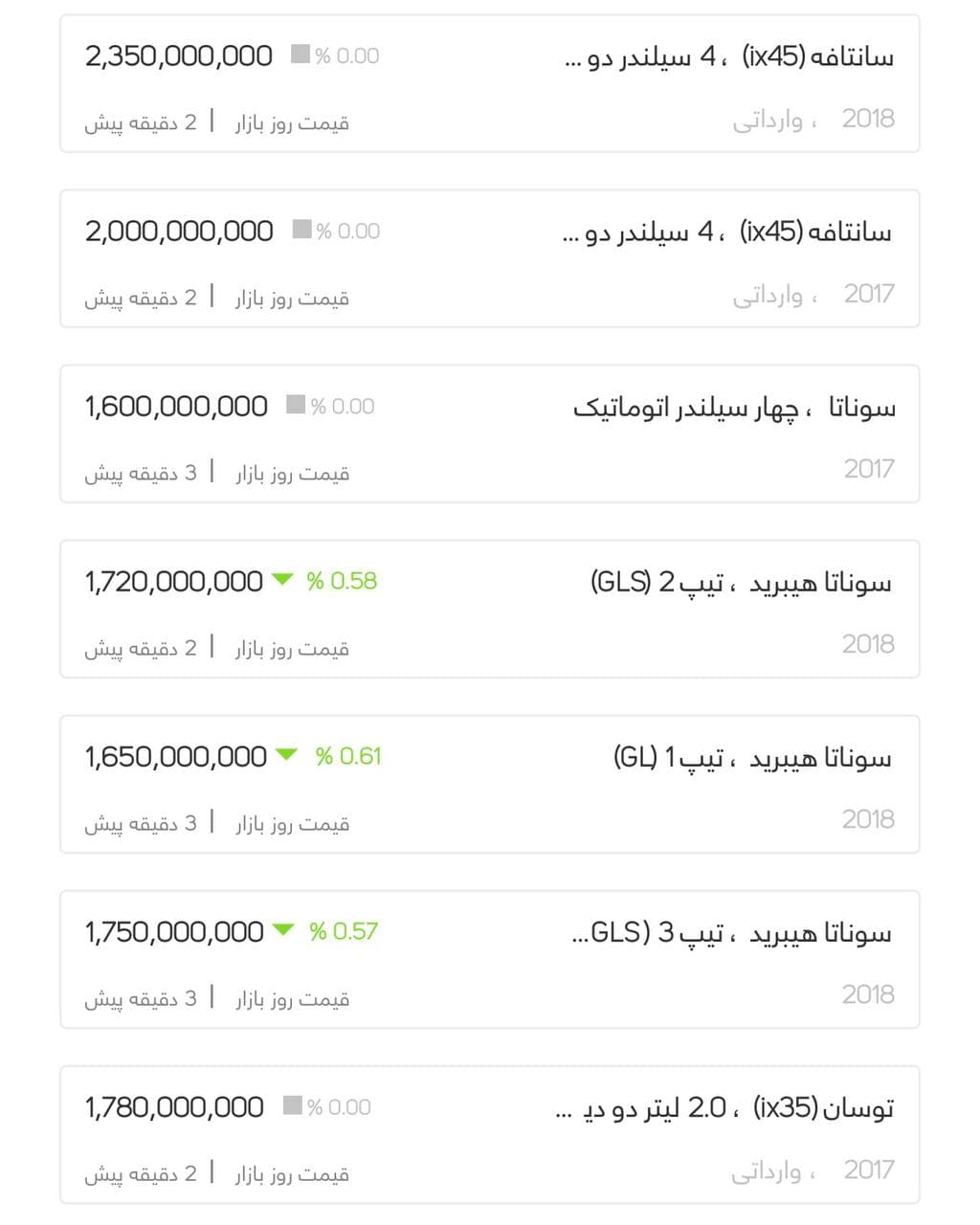Open the Sonata Hybrid type 3 GLS card
The image size is (980, 1225).
tap(489, 960)
